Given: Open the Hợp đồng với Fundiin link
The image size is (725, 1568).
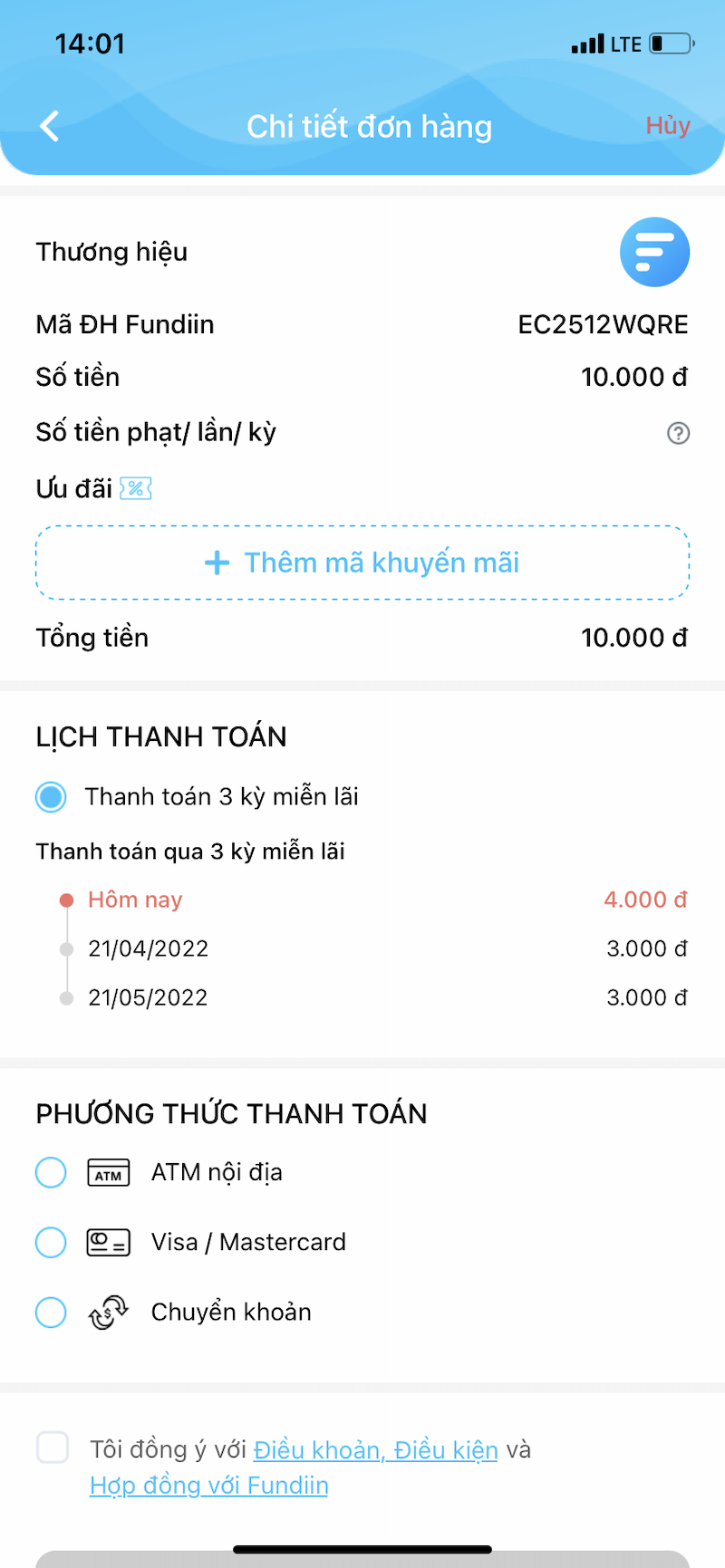Looking at the screenshot, I should click(x=208, y=1486).
